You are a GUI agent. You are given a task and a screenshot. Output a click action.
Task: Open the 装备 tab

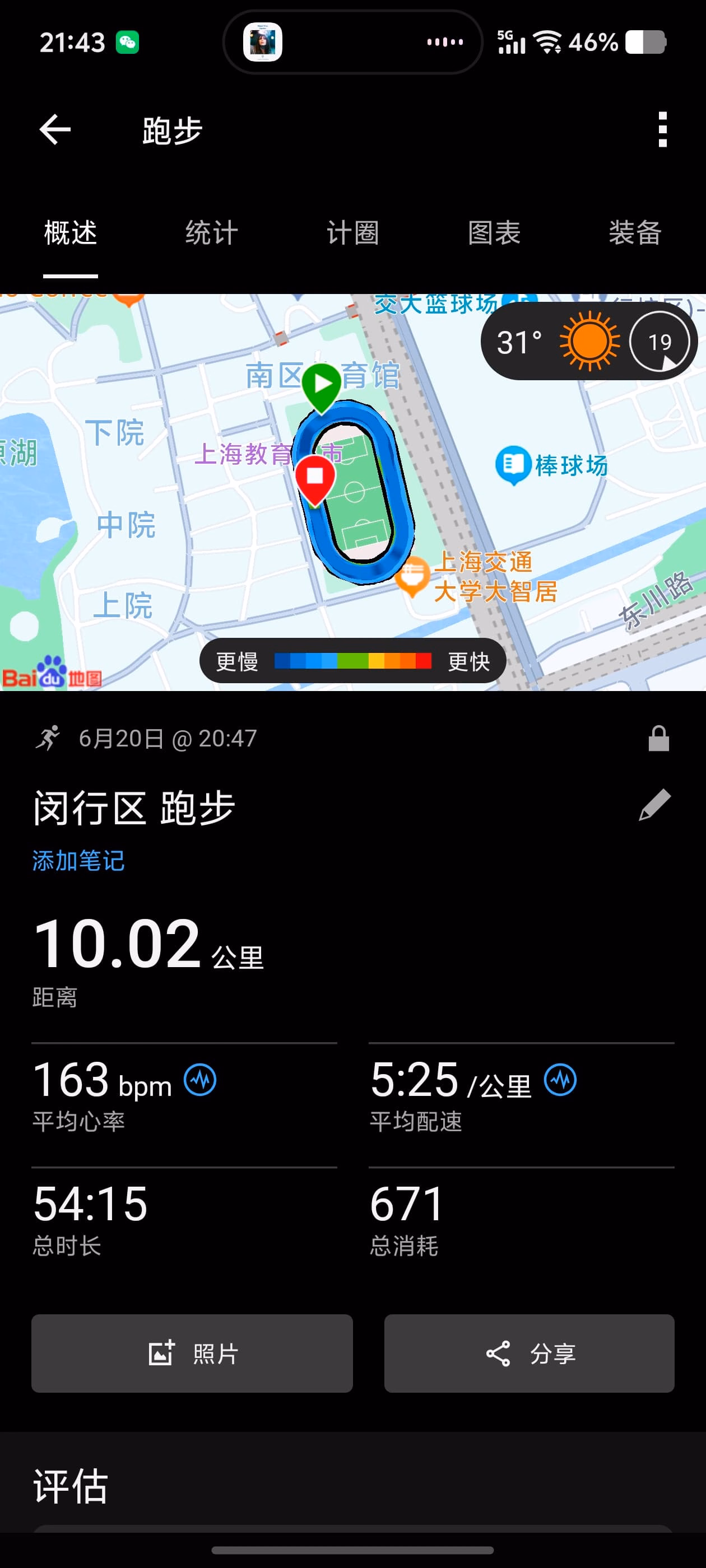(x=635, y=232)
